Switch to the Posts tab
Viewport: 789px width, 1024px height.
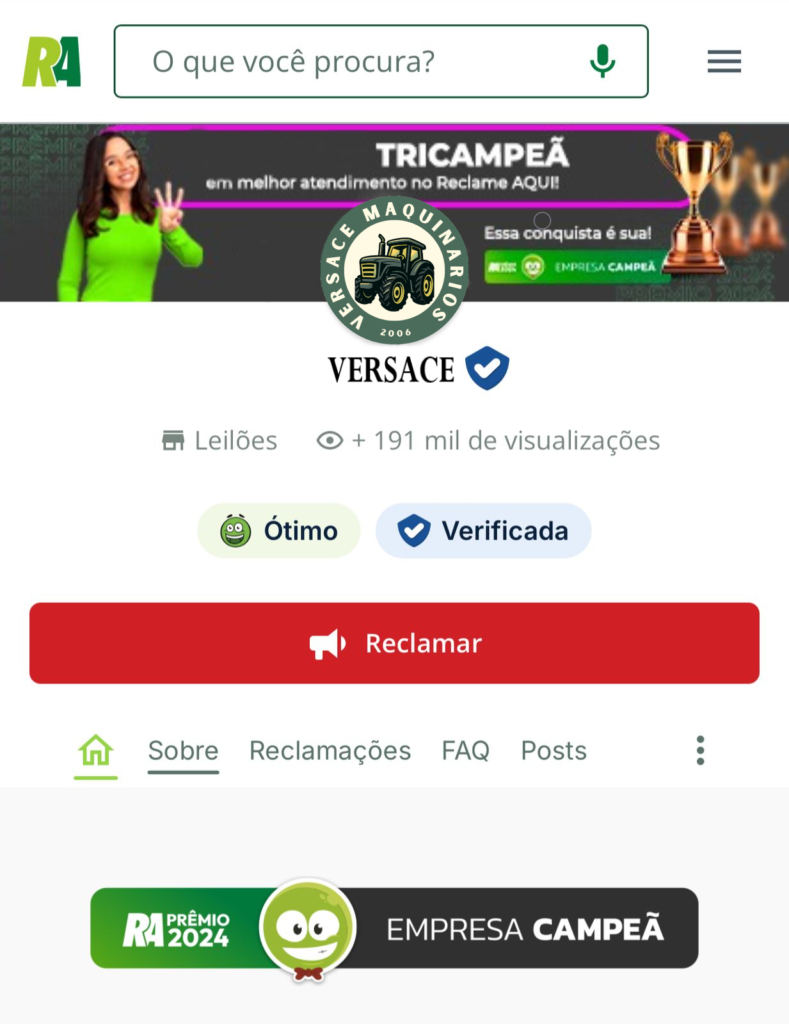pyautogui.click(x=554, y=751)
